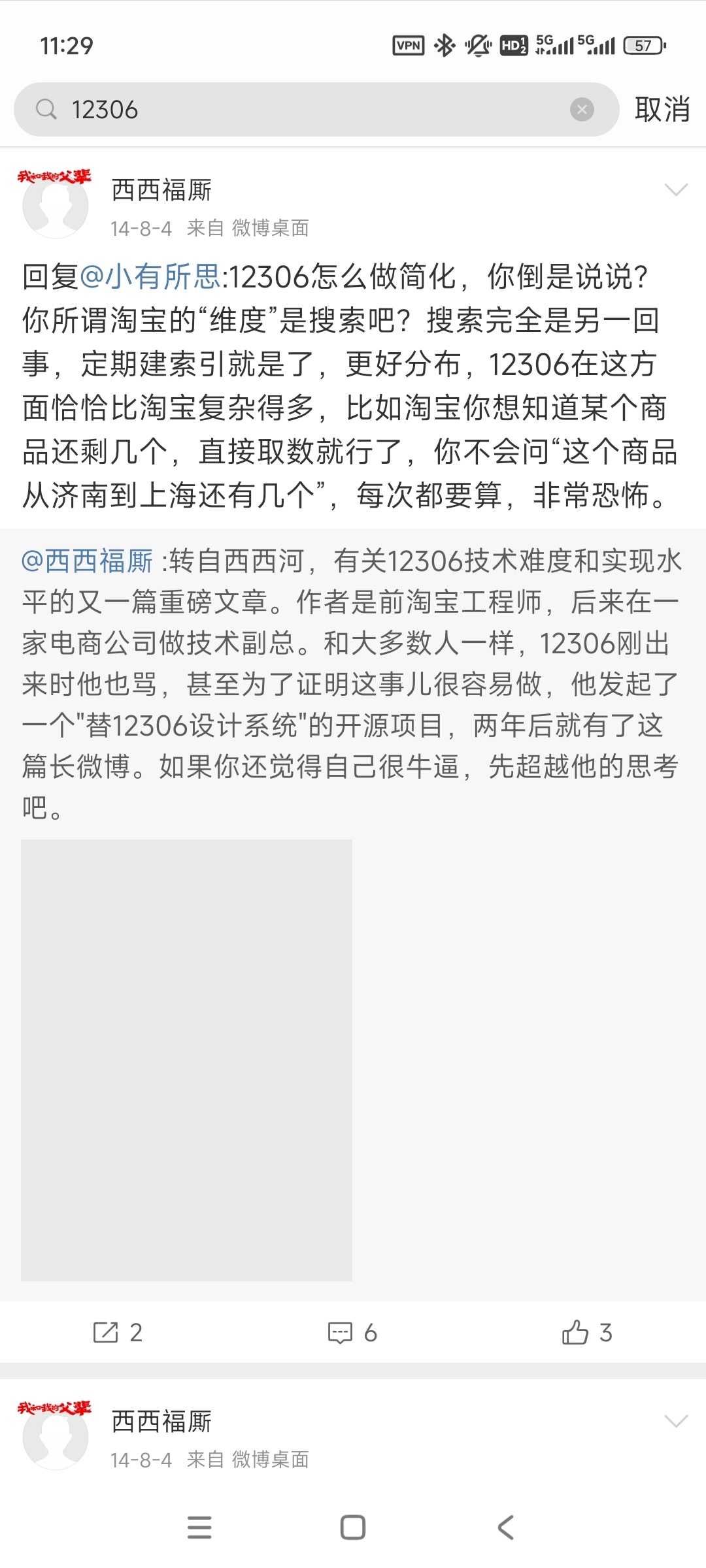The height and width of the screenshot is (1568, 706).
Task: Open the image placeholder in the reposted post
Action: pyautogui.click(x=186, y=1060)
